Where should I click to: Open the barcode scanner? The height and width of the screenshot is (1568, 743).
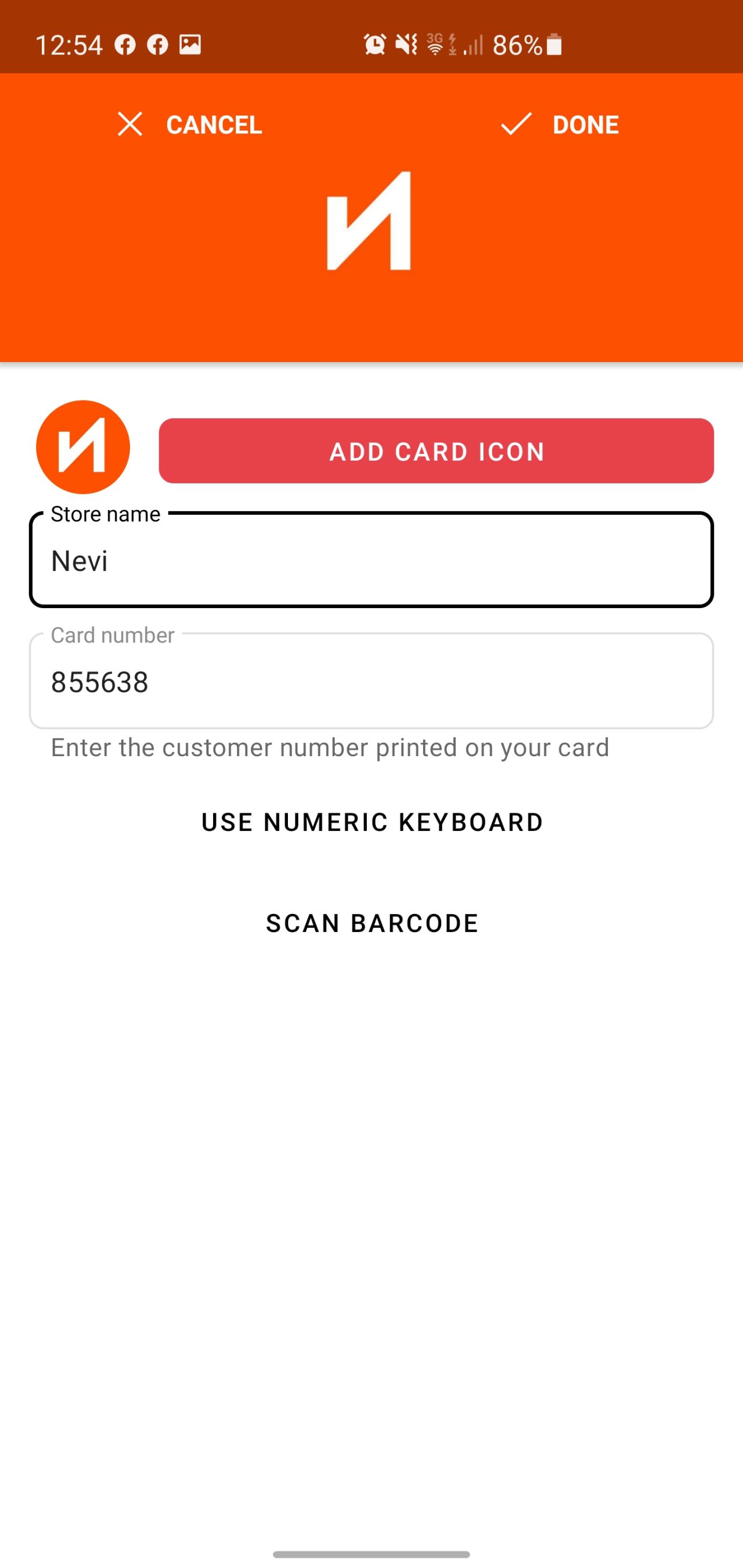[371, 923]
